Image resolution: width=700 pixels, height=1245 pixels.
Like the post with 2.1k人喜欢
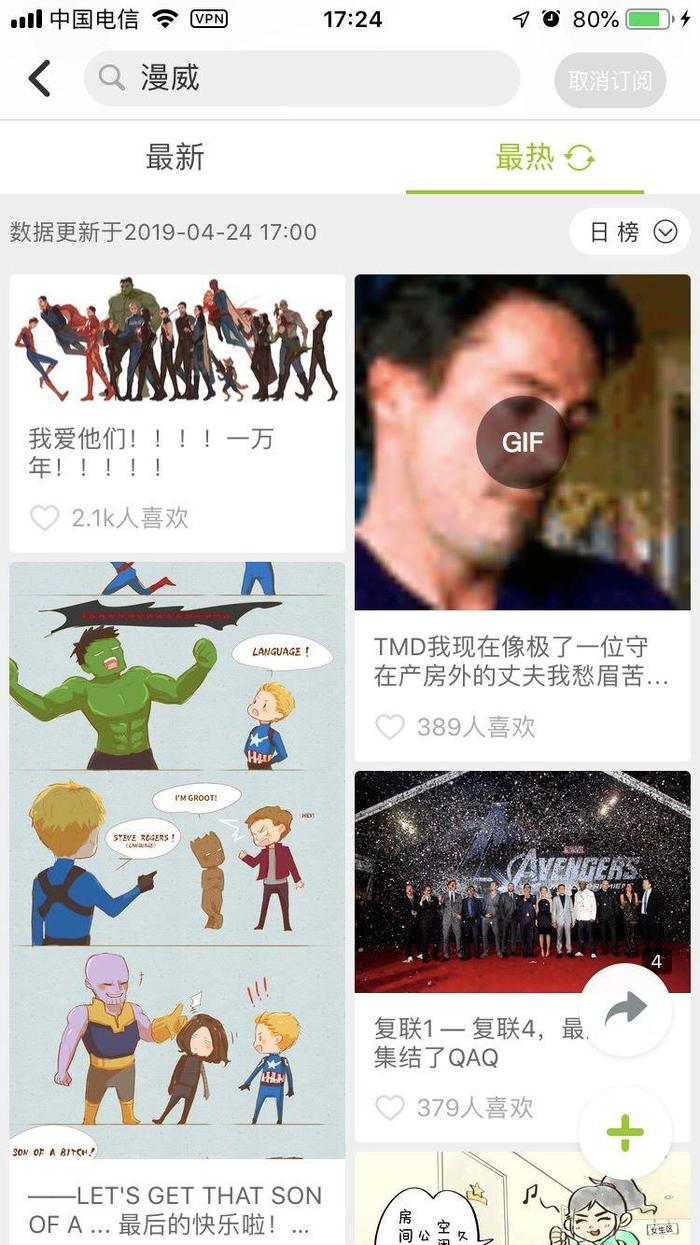coord(44,518)
